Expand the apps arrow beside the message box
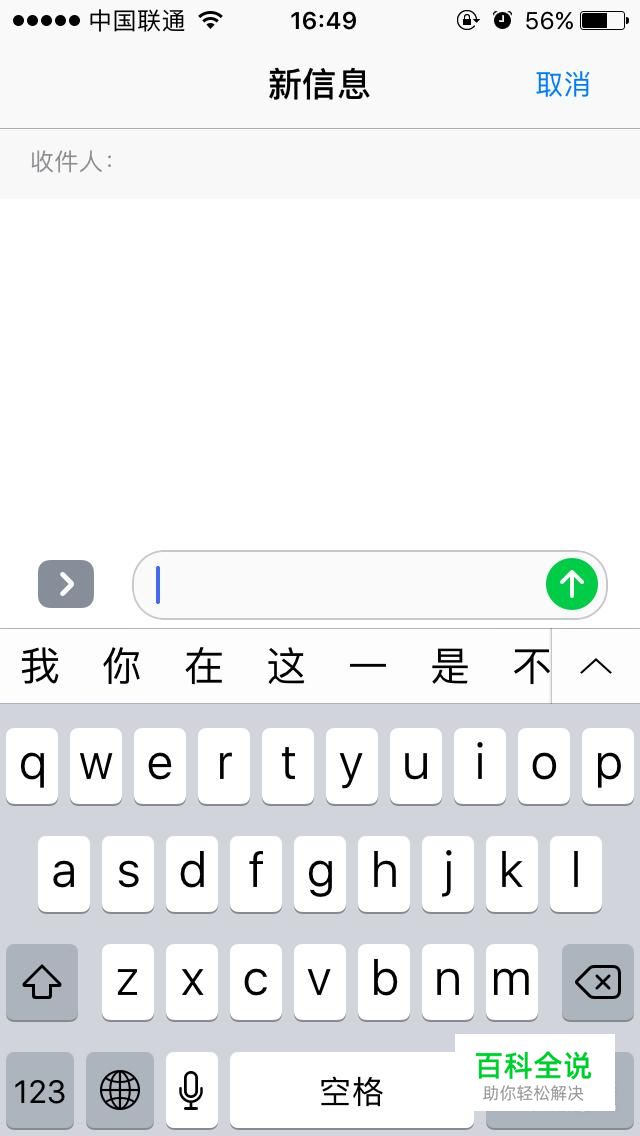The height and width of the screenshot is (1136, 640). pos(66,584)
